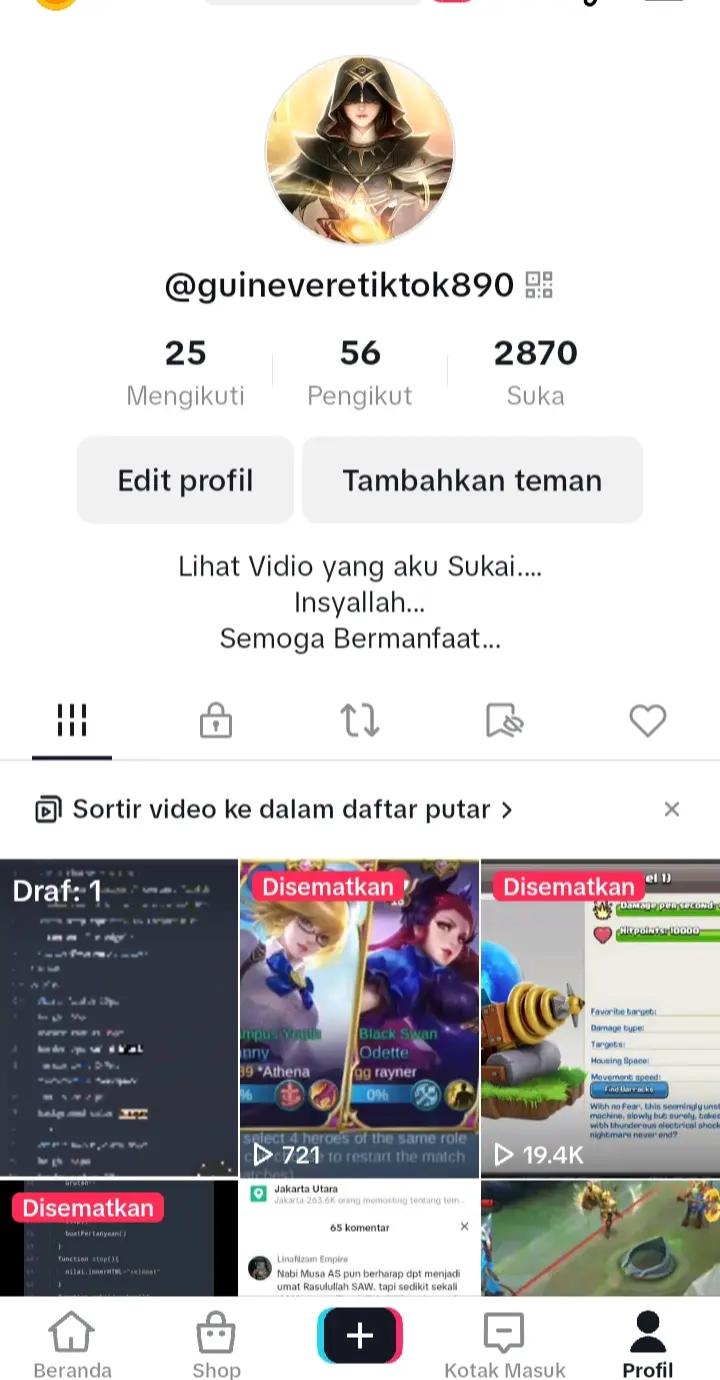Open the profile avatar picture

[x=360, y=150]
